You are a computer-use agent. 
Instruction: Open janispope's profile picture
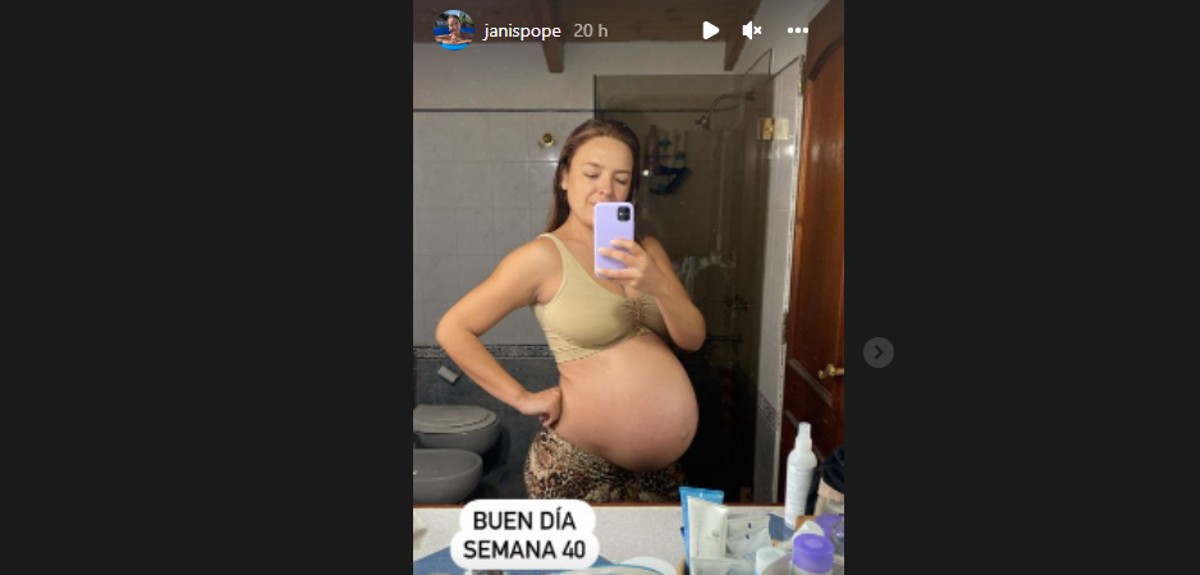[x=453, y=29]
